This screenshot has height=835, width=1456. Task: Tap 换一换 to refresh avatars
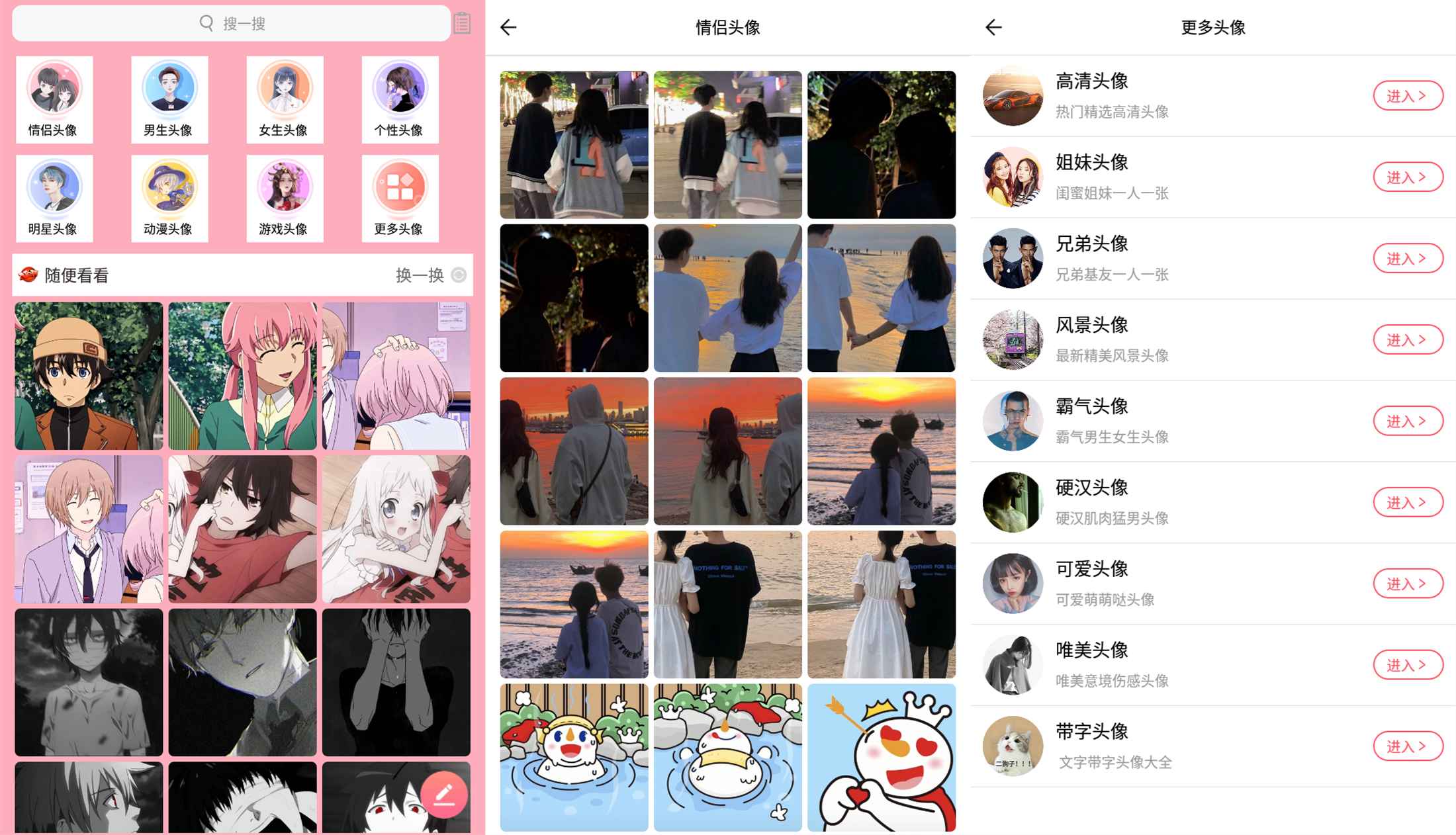(430, 275)
